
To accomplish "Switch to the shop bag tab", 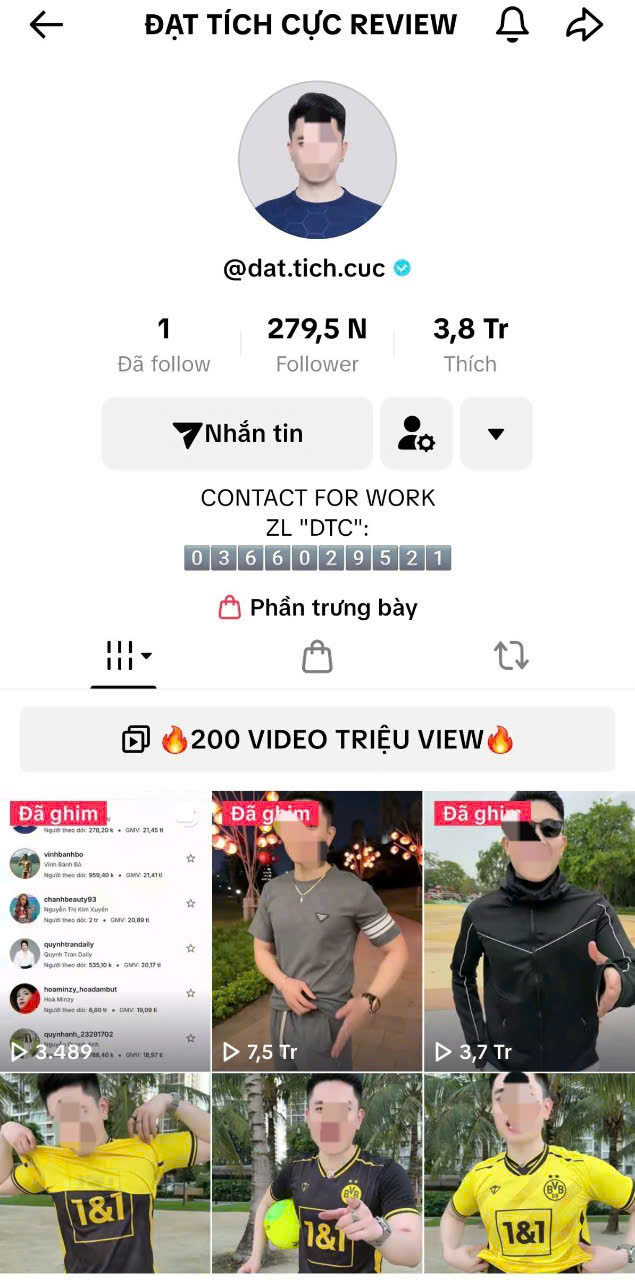I will pyautogui.click(x=317, y=657).
